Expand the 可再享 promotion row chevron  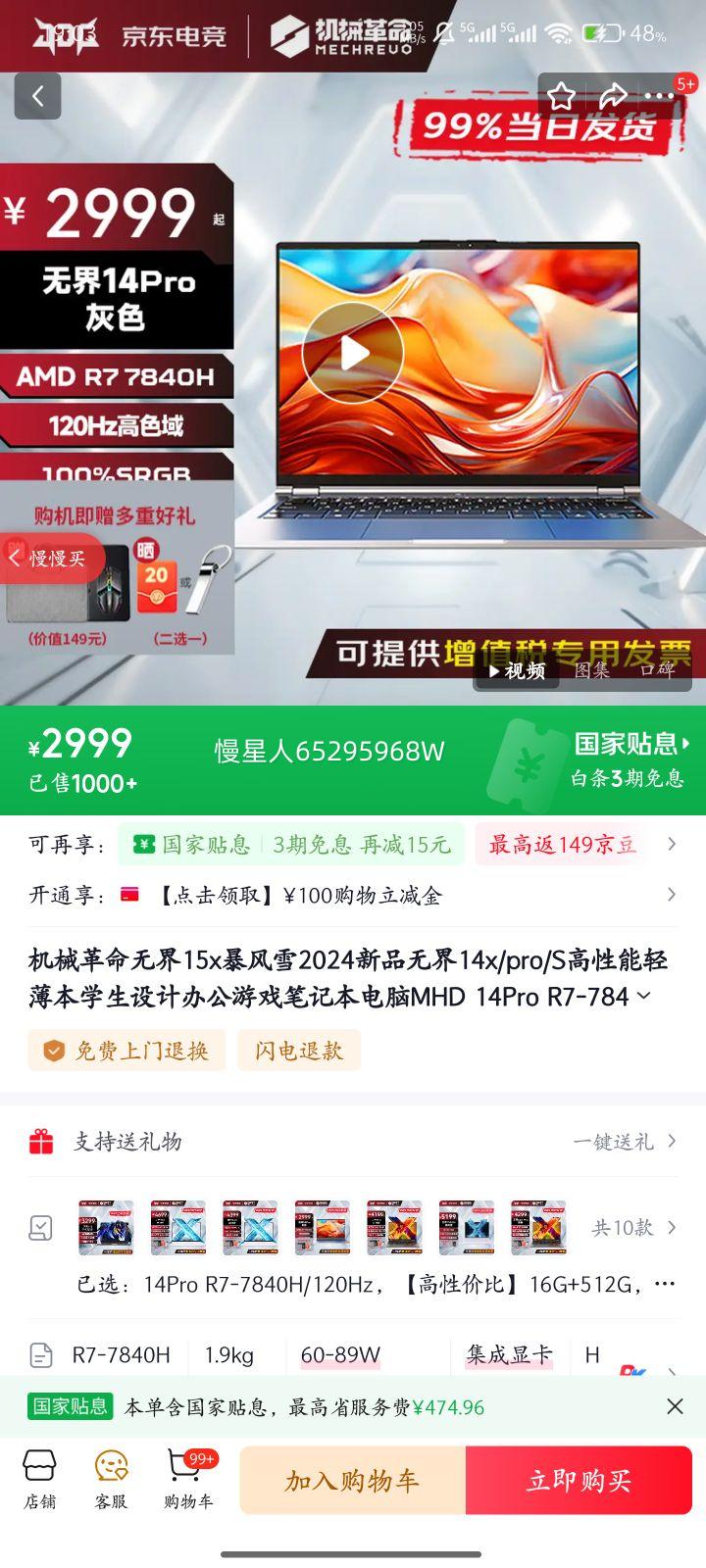pos(672,844)
